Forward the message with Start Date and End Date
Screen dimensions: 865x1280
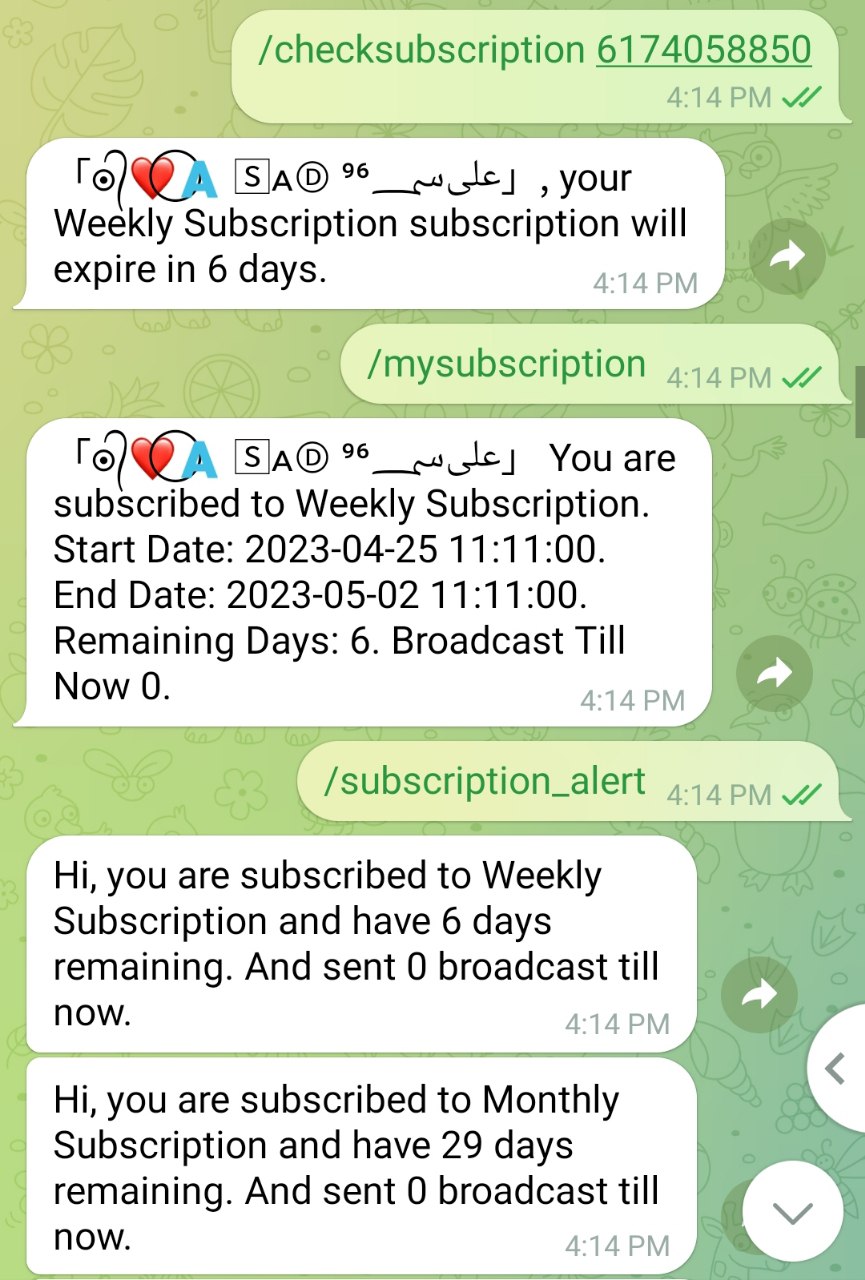(x=774, y=676)
